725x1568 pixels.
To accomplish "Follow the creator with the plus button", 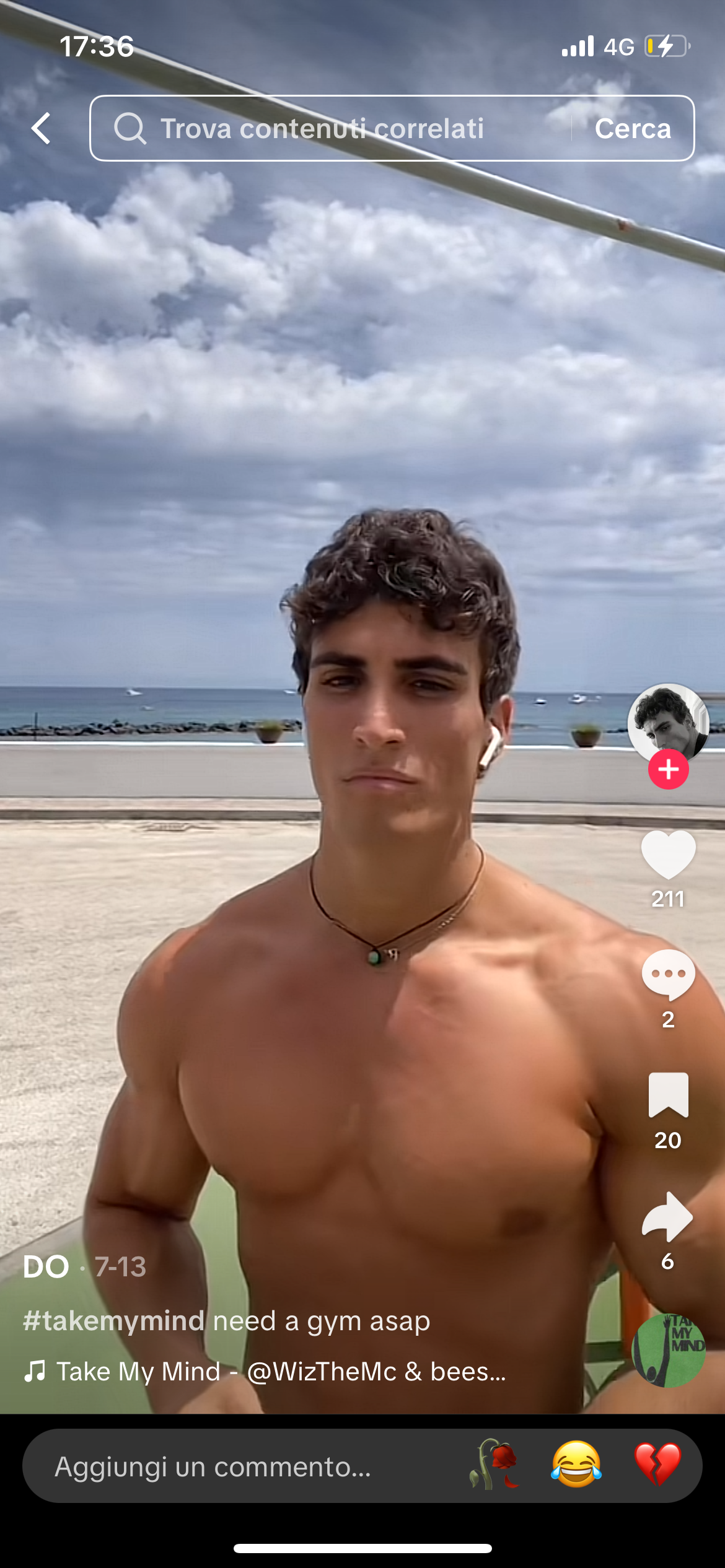I will click(x=668, y=770).
